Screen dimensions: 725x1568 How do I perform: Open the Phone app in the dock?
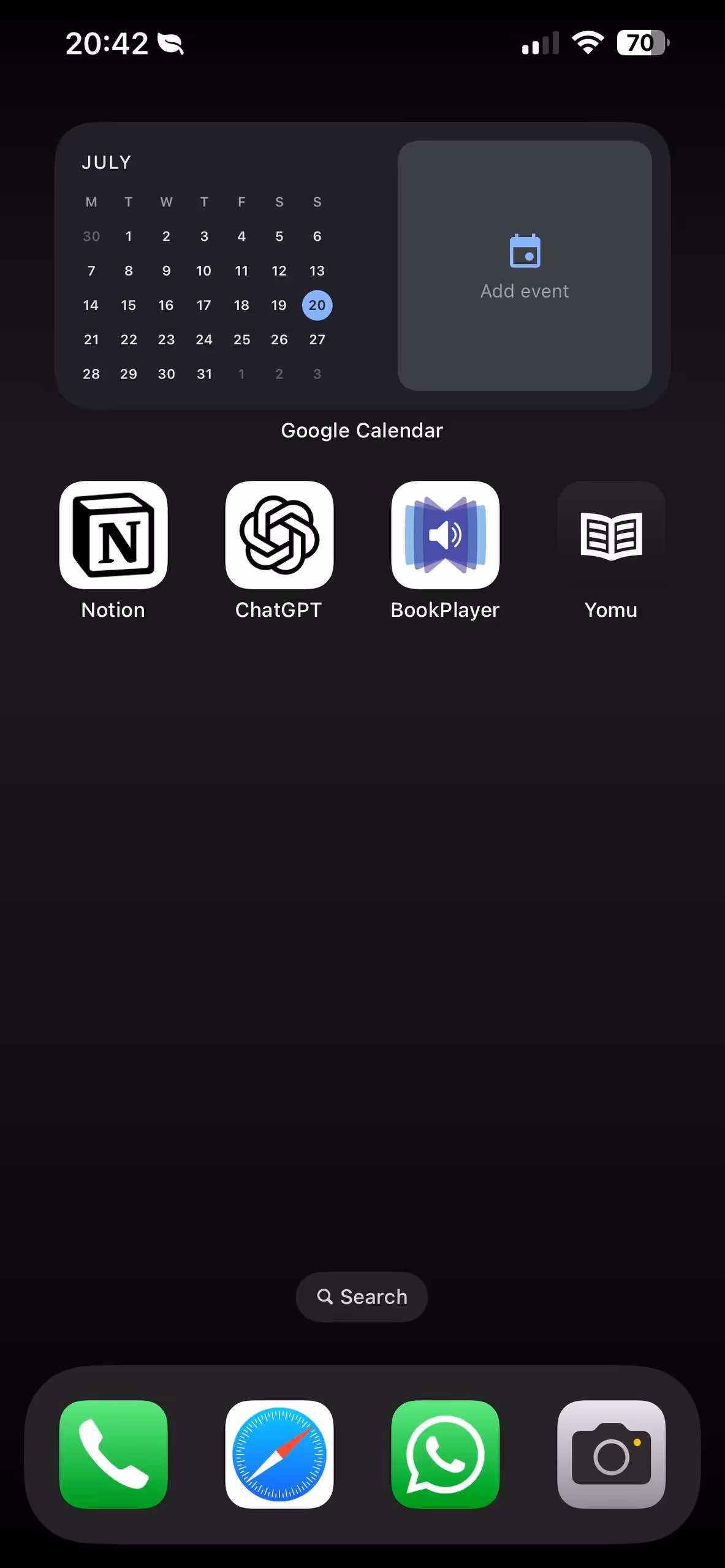coord(113,1454)
